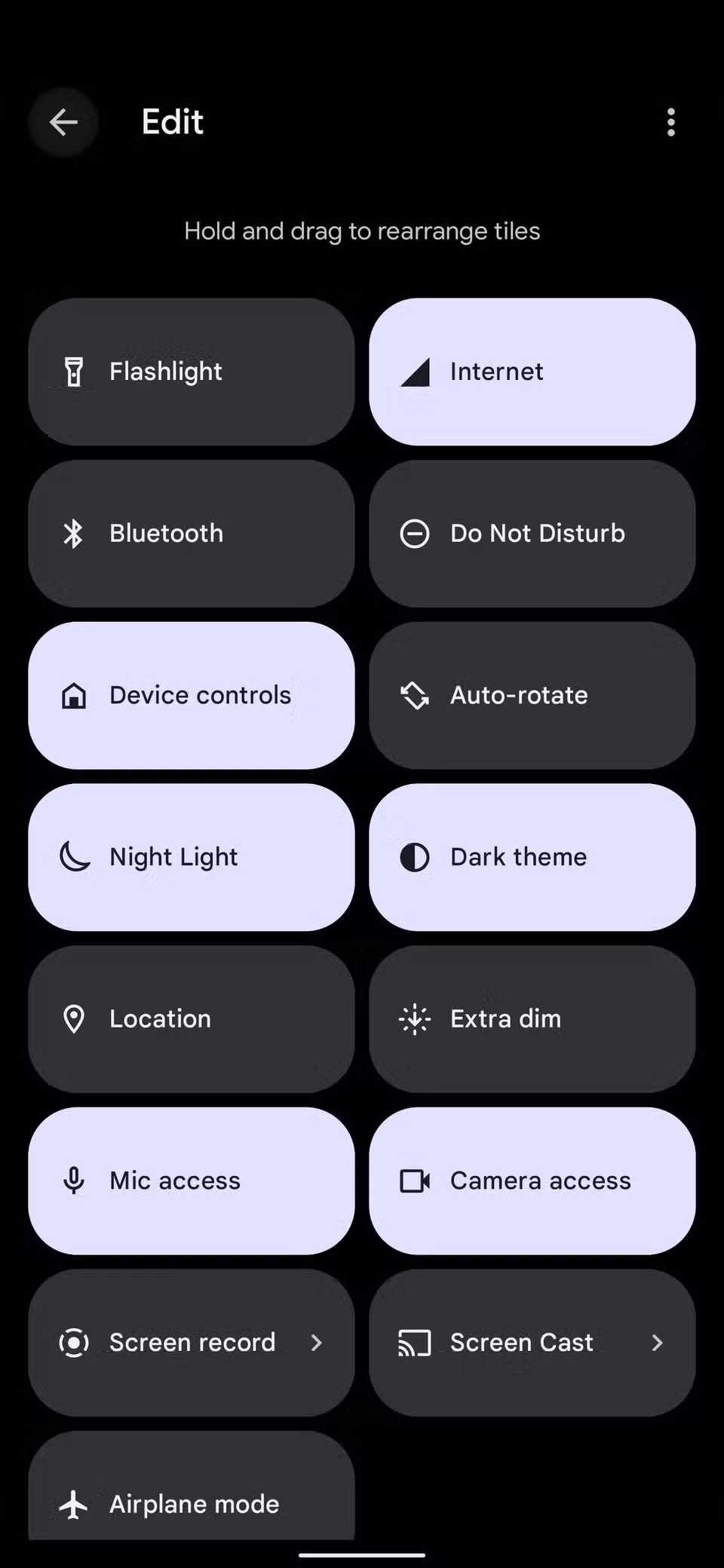Select the Night Light moon icon
The image size is (724, 1568).
click(x=74, y=856)
